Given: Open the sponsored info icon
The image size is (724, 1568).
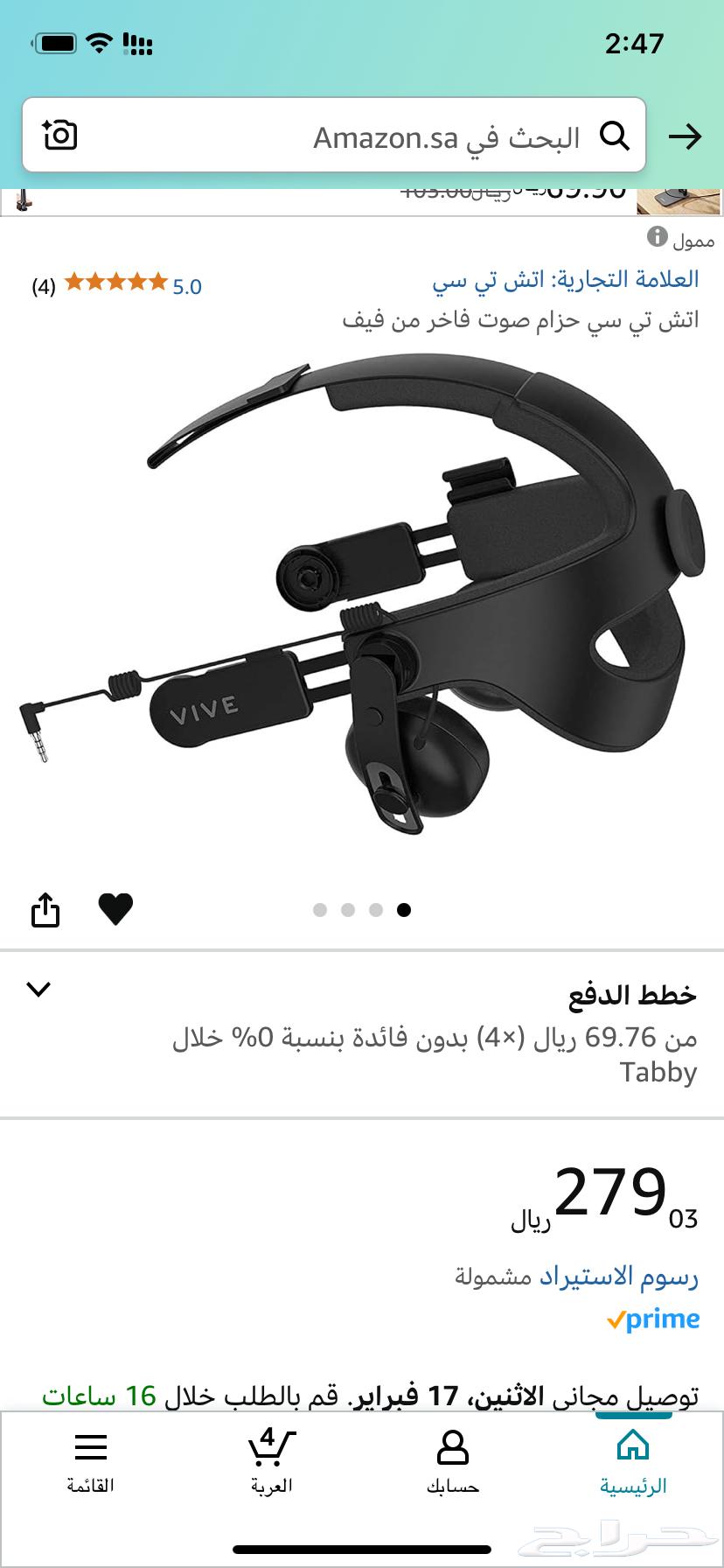Looking at the screenshot, I should click(658, 236).
